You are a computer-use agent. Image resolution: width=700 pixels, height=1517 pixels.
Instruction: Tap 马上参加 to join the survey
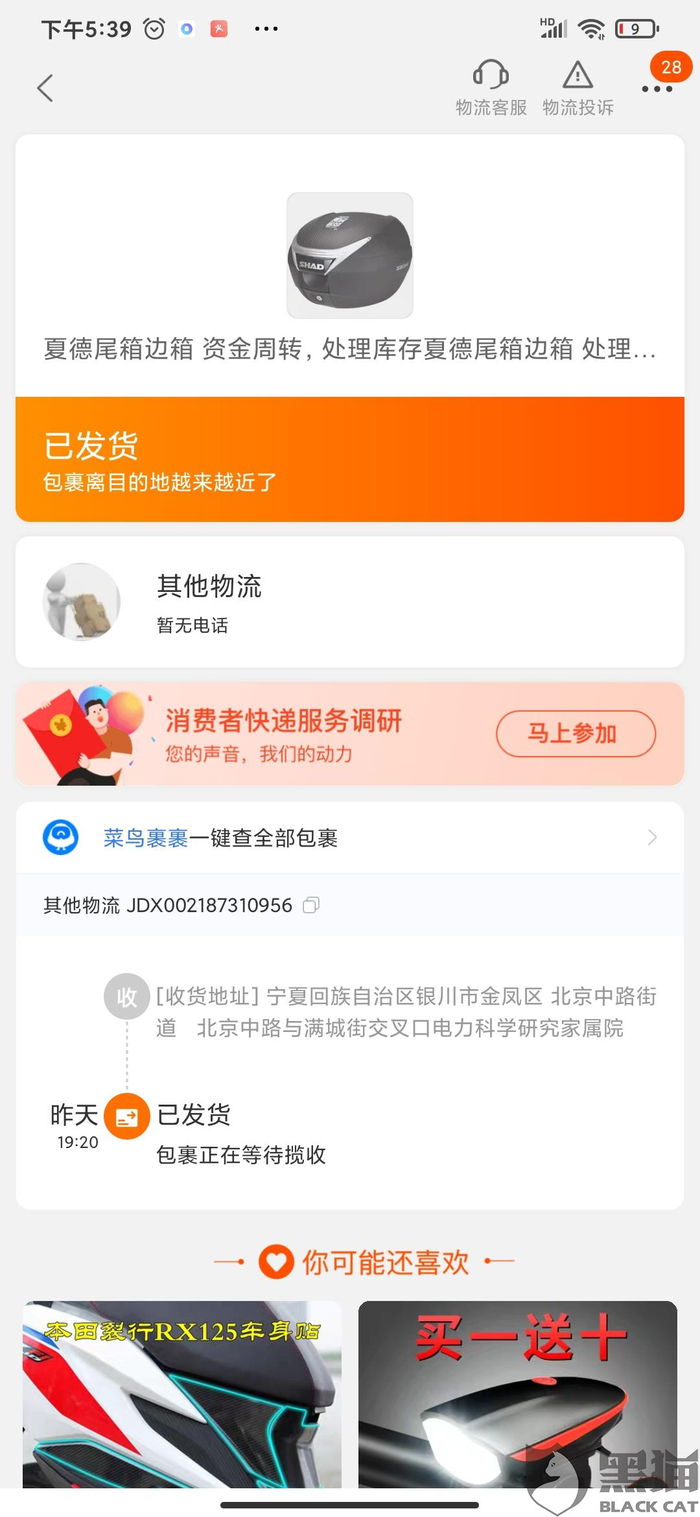point(575,733)
